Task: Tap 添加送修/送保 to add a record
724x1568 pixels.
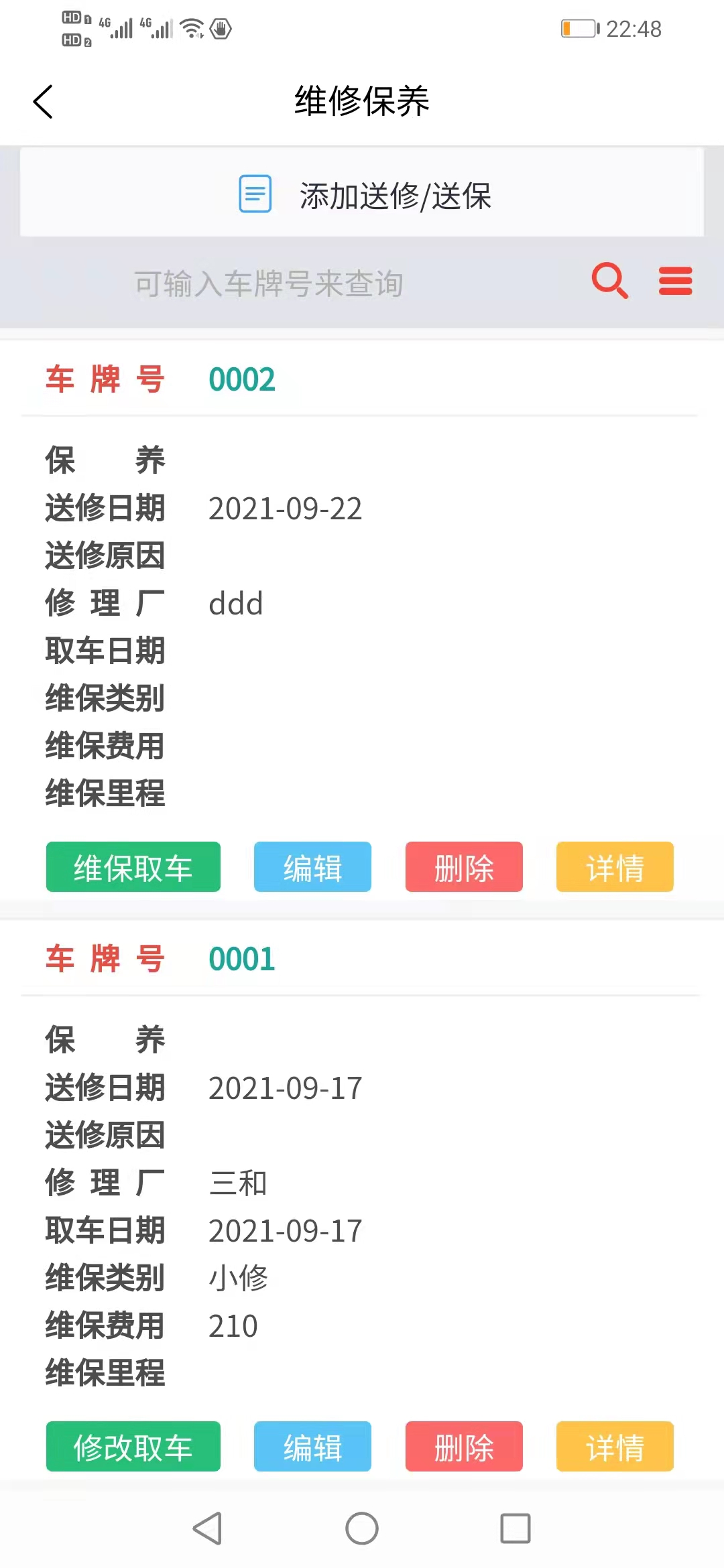Action: (x=362, y=195)
